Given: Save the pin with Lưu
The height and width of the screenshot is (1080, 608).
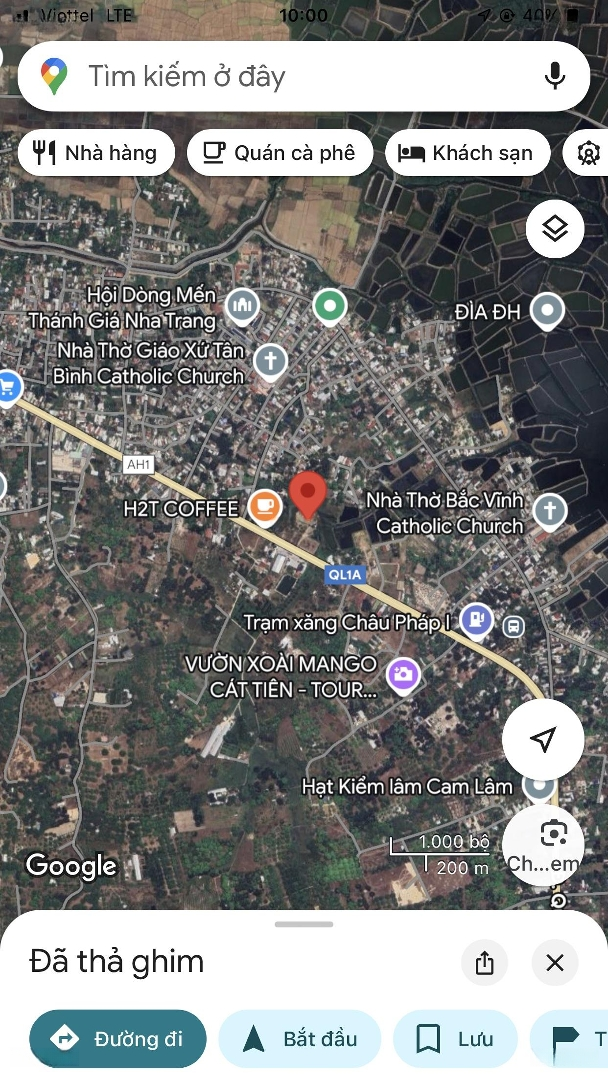Looking at the screenshot, I should [455, 1039].
